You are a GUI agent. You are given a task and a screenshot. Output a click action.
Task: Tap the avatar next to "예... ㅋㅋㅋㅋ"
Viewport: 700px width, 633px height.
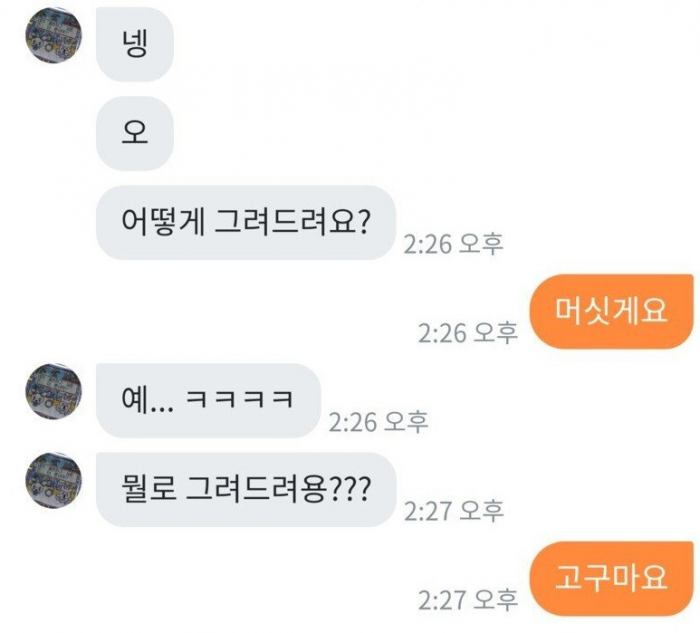pyautogui.click(x=52, y=392)
